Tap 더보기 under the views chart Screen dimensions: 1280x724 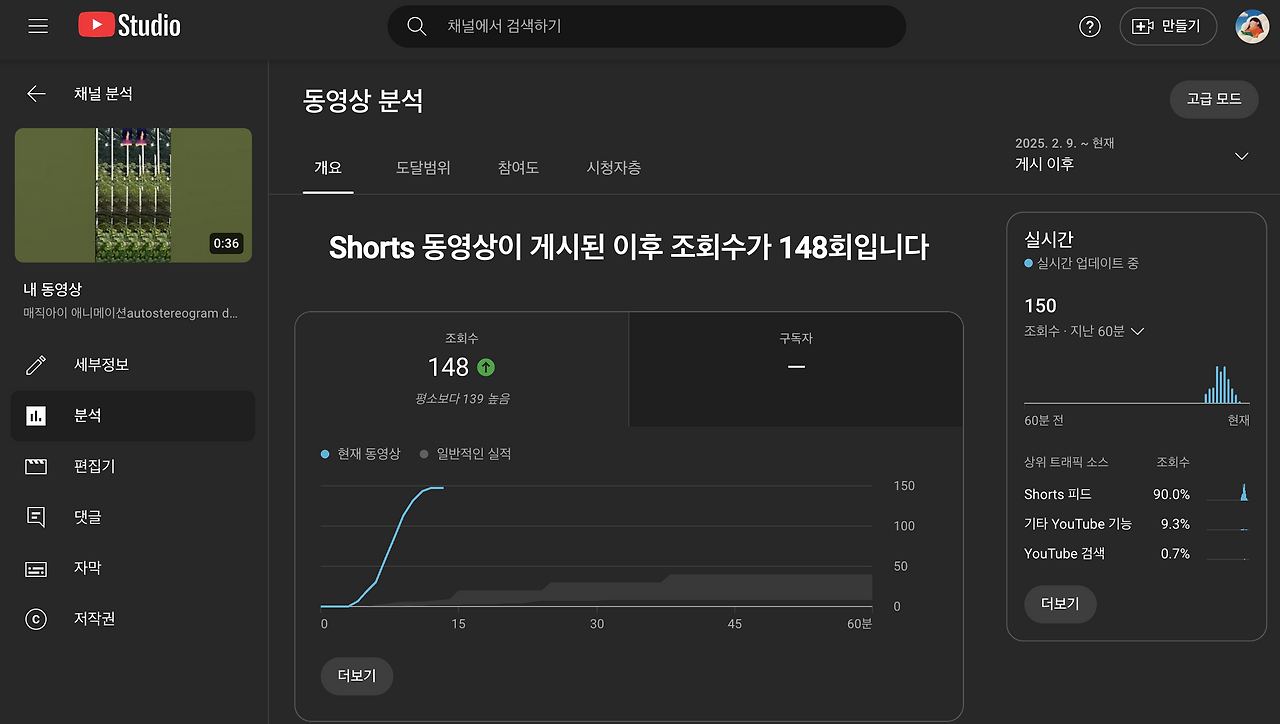coord(357,676)
